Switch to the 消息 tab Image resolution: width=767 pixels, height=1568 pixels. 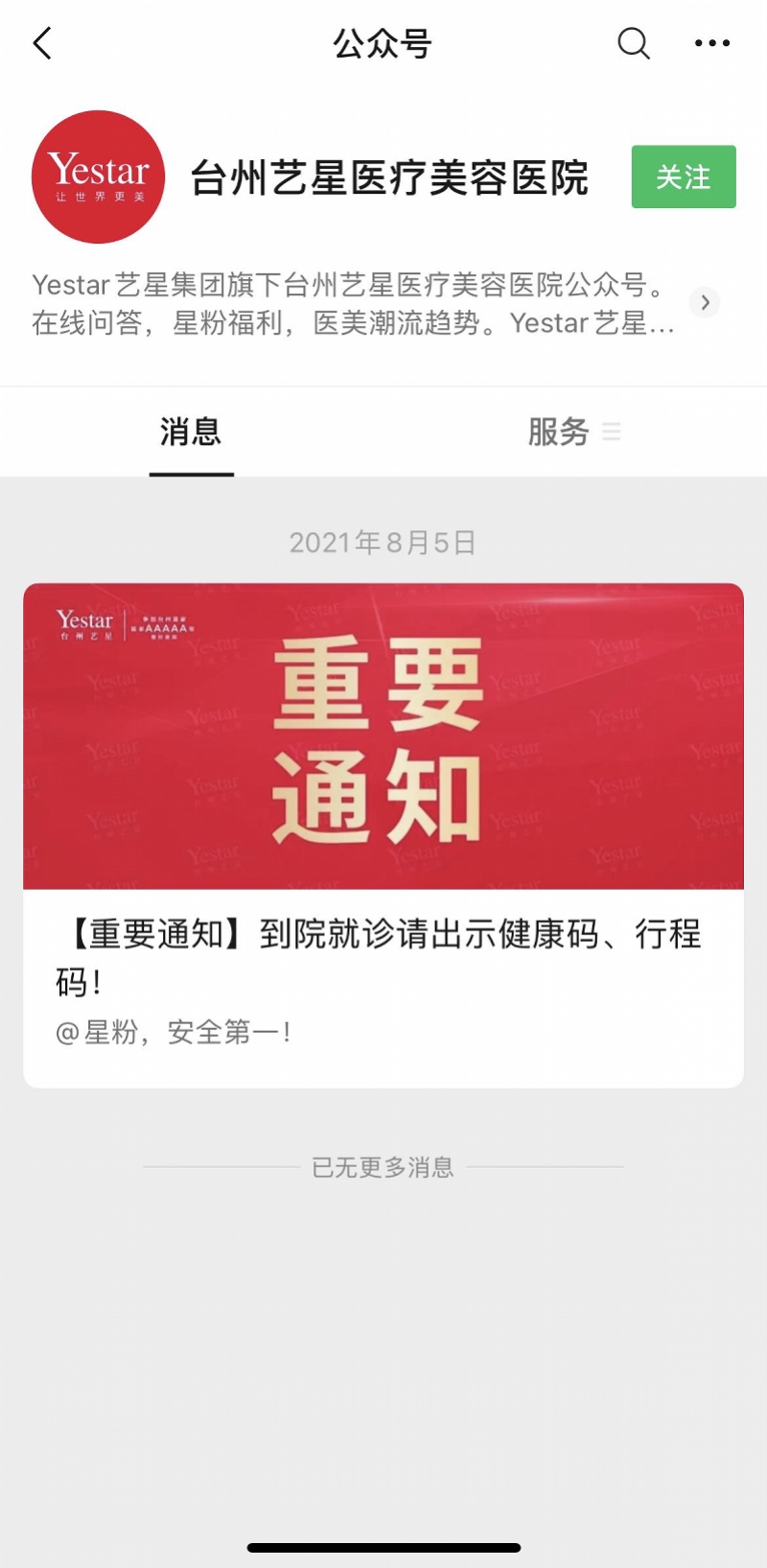pos(191,432)
